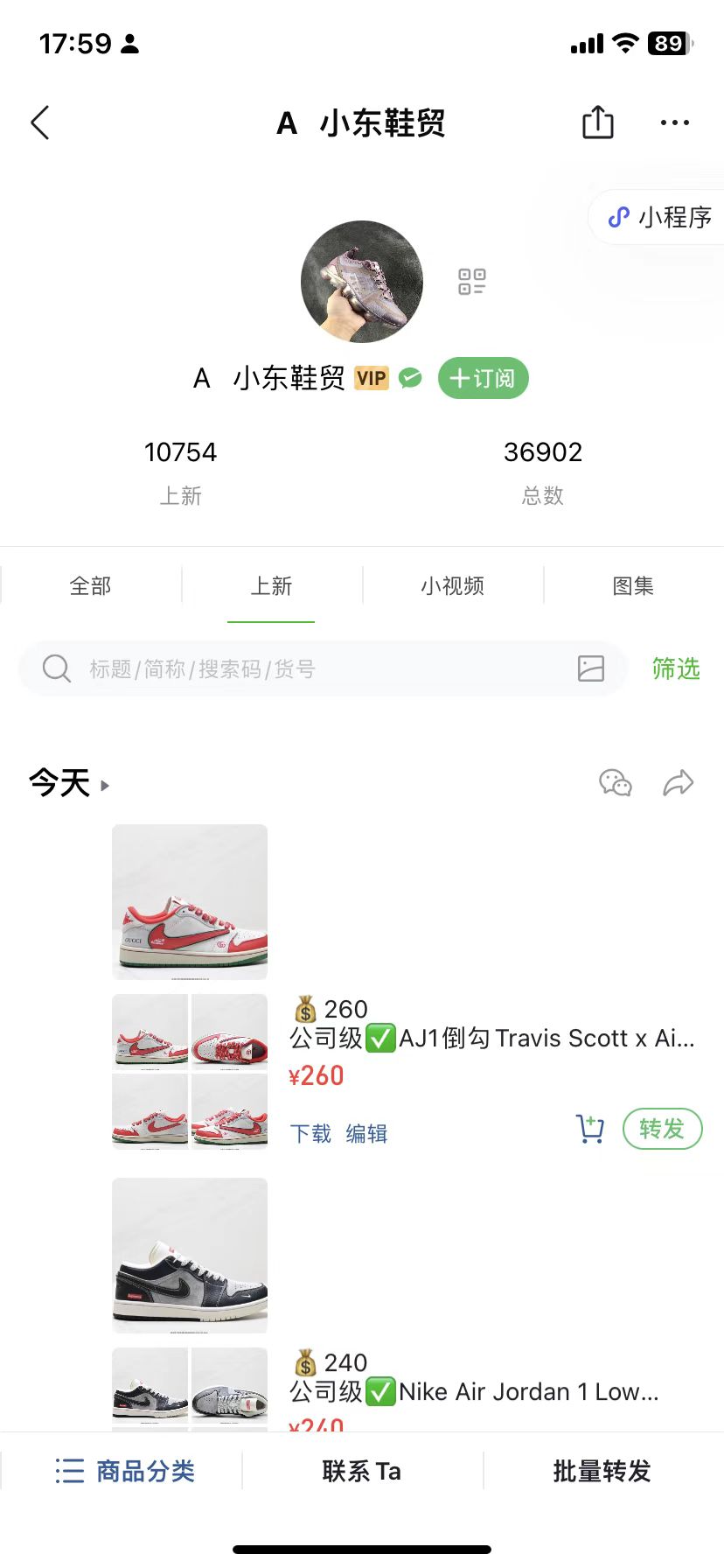The image size is (724, 1568).
Task: Tap the WeChat icon beside 今天
Action: click(x=616, y=782)
